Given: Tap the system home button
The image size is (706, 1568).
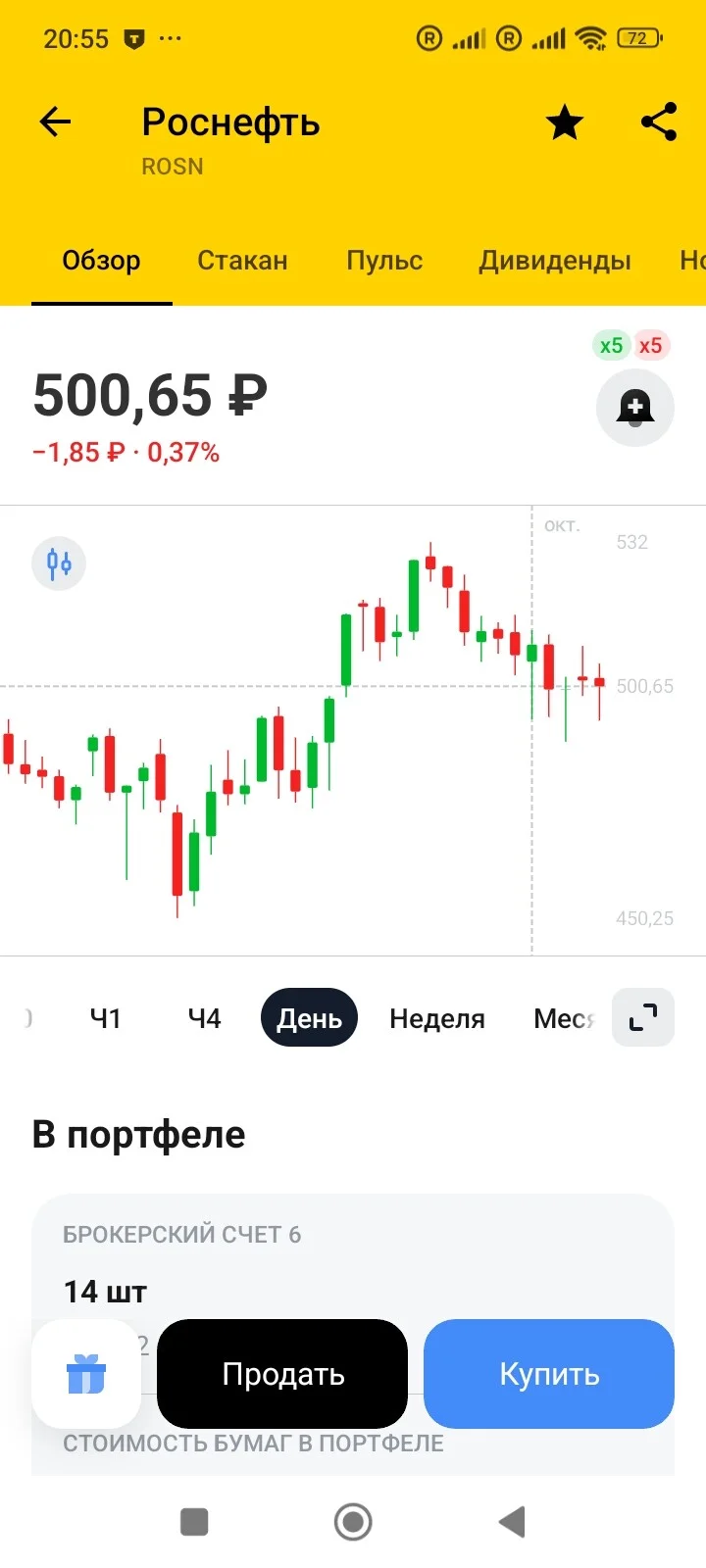Looking at the screenshot, I should [353, 1522].
